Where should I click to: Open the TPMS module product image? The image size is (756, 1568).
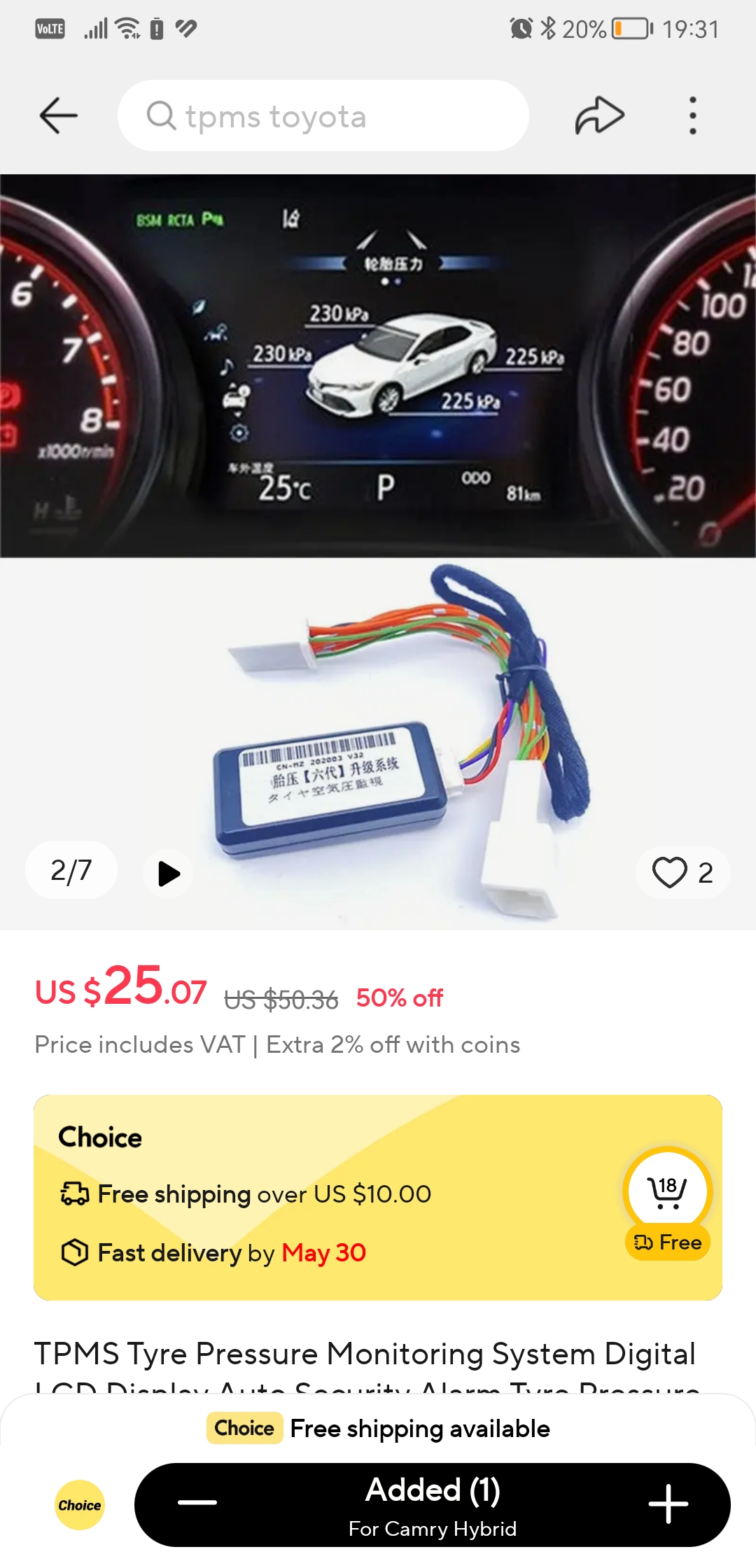click(x=378, y=742)
